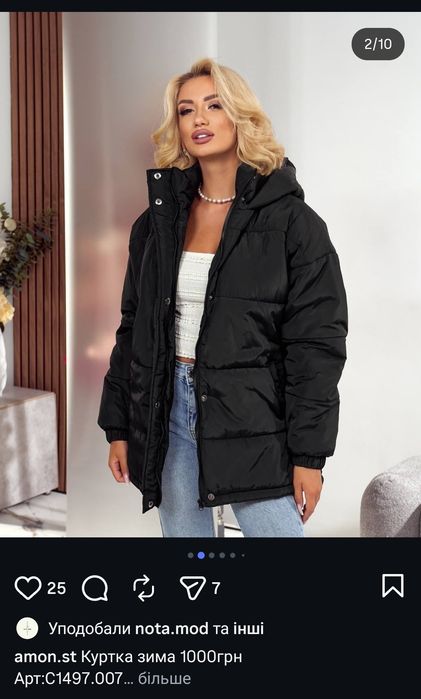This screenshot has height=699, width=421.
Task: Repost this jacket post
Action: (x=144, y=588)
